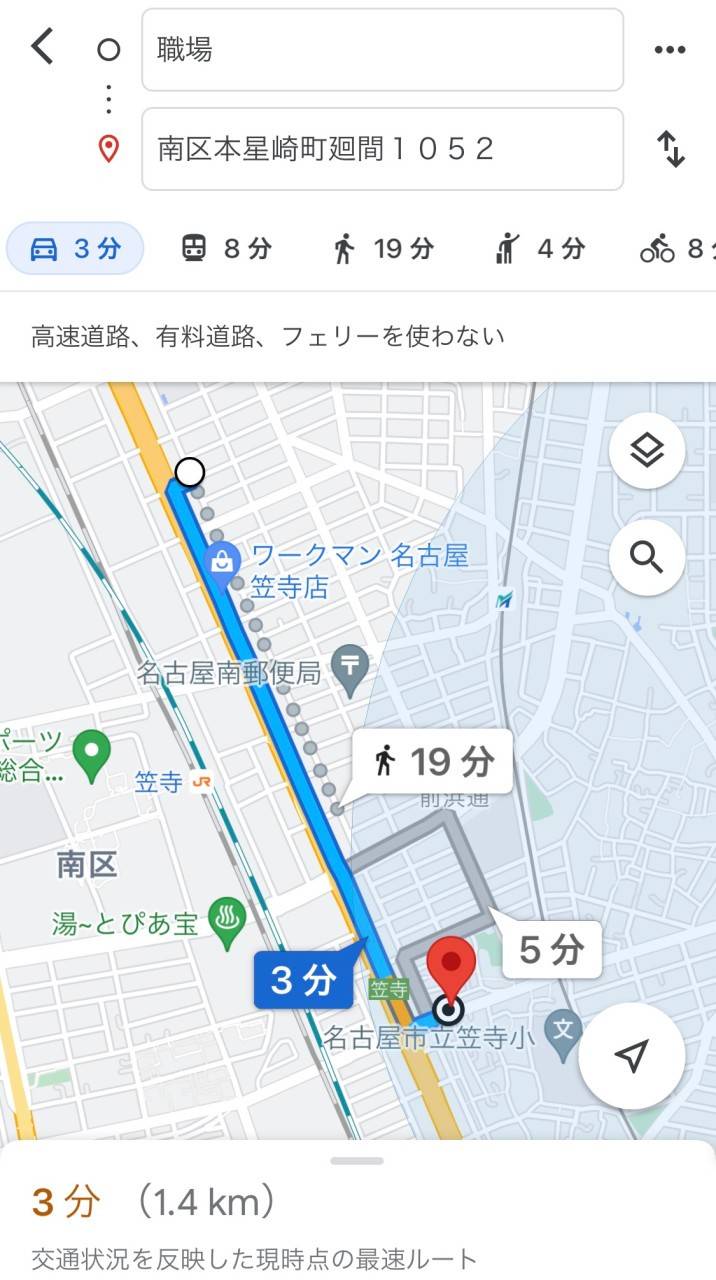716x1280 pixels.
Task: Go back from the directions screen
Action: coord(42,47)
